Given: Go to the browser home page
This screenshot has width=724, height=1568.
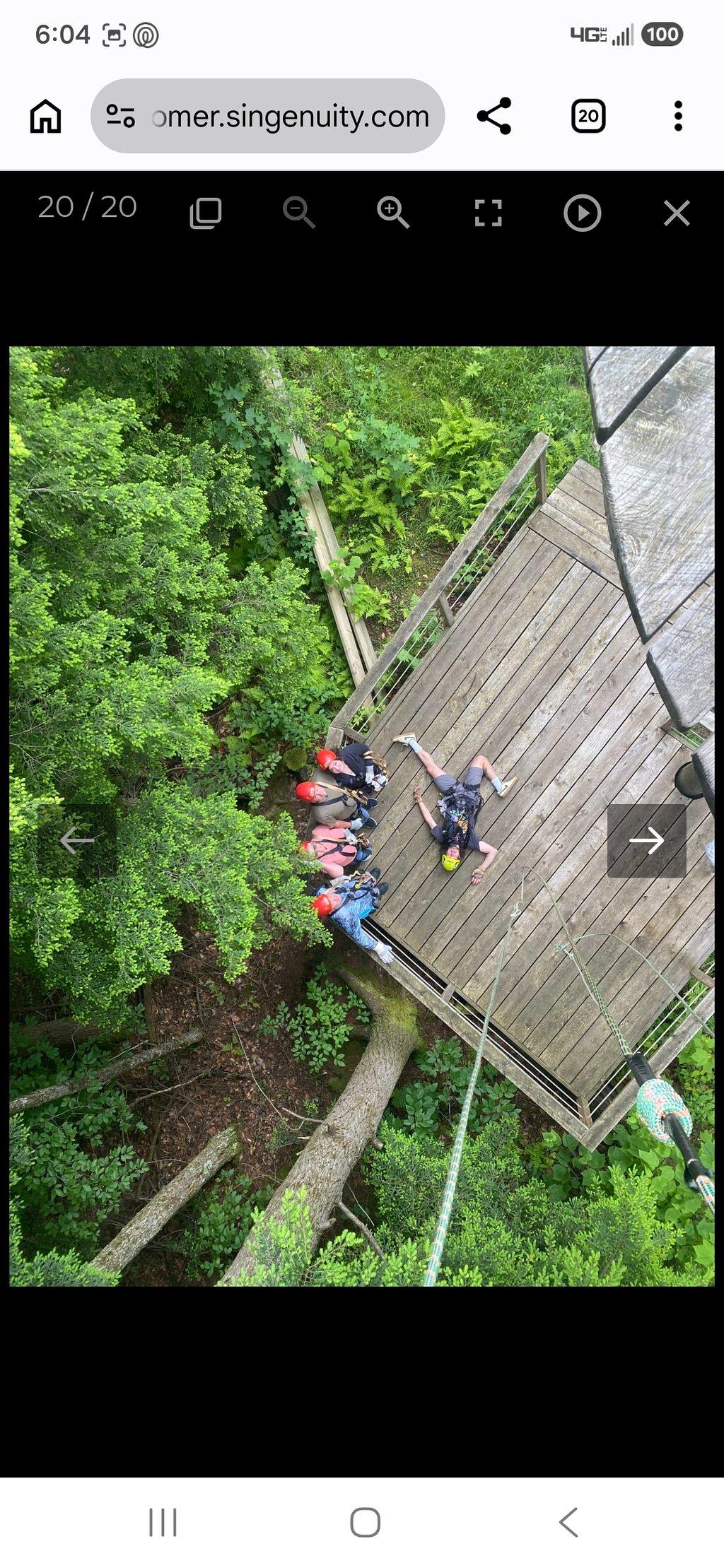Looking at the screenshot, I should pos(45,116).
